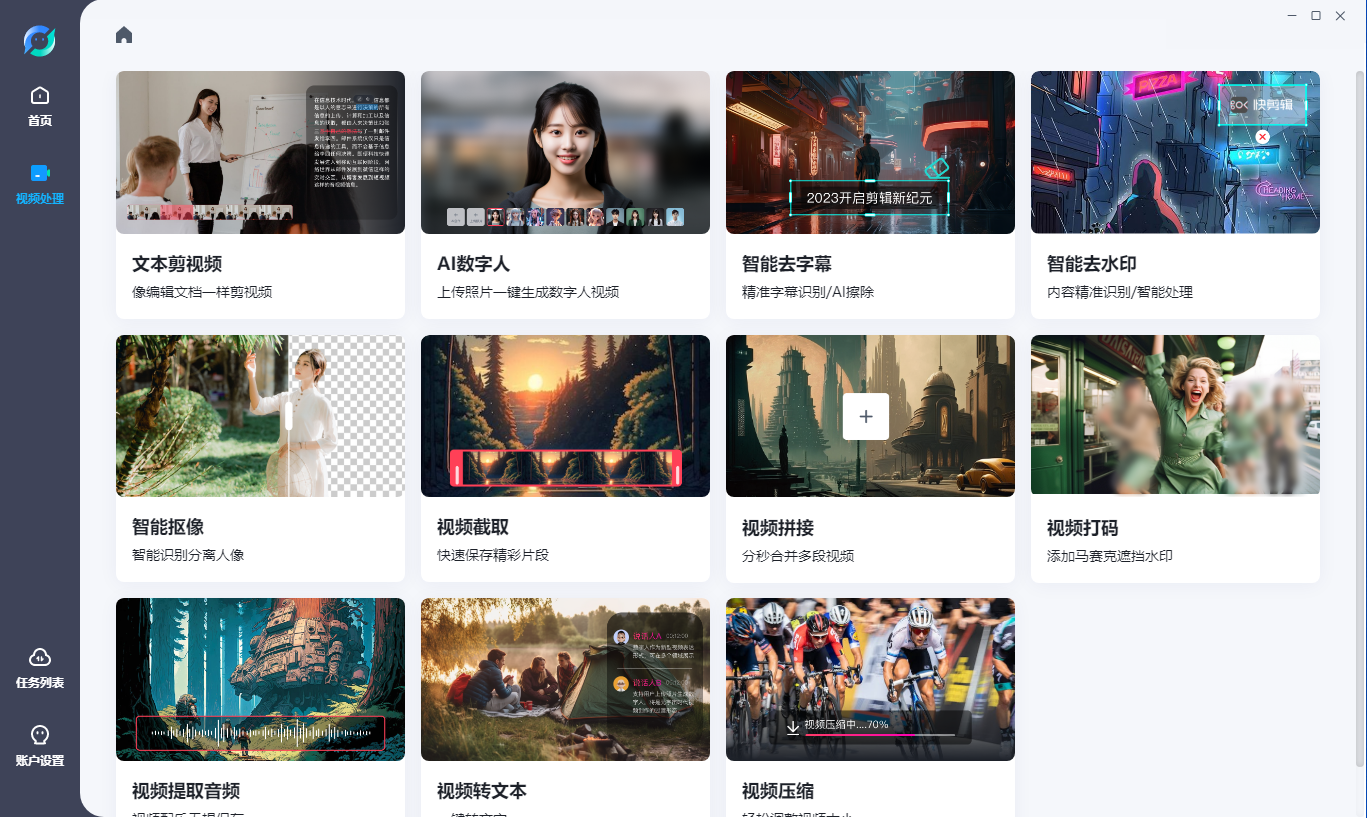Viewport: 1367px width, 818px height.
Task: Open 账户设置 account settings
Action: (40, 746)
